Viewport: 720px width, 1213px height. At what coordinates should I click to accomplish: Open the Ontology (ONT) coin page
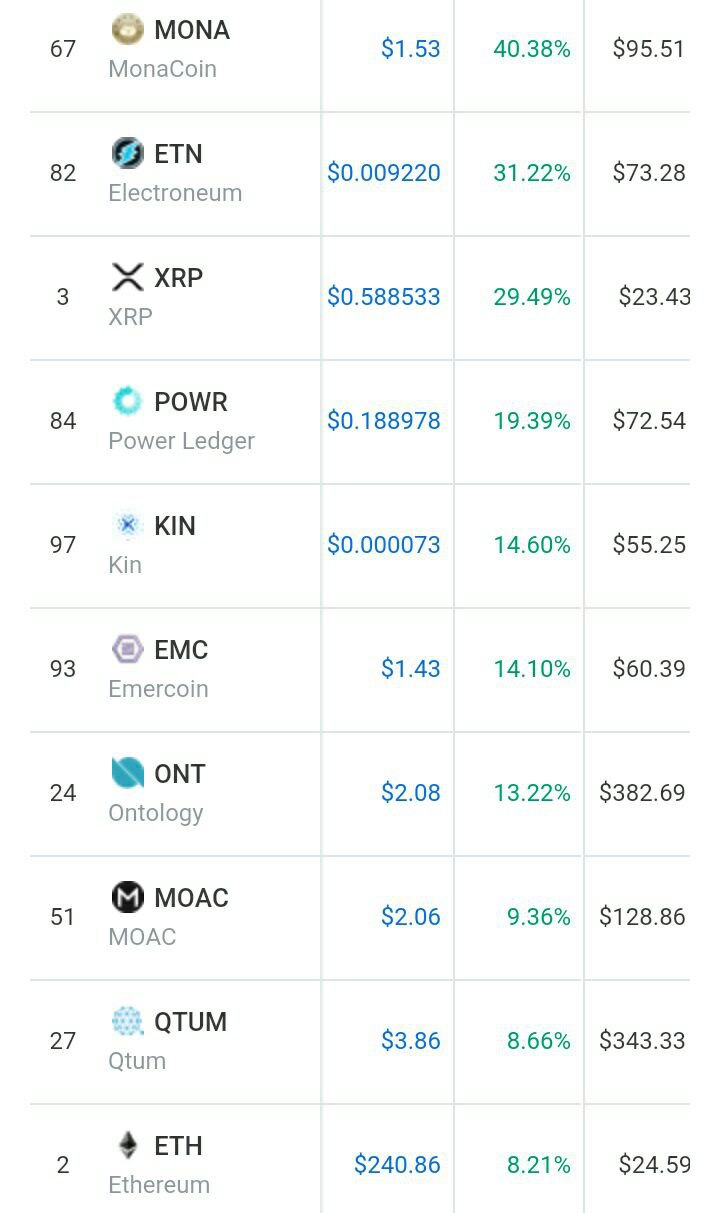pyautogui.click(x=157, y=792)
